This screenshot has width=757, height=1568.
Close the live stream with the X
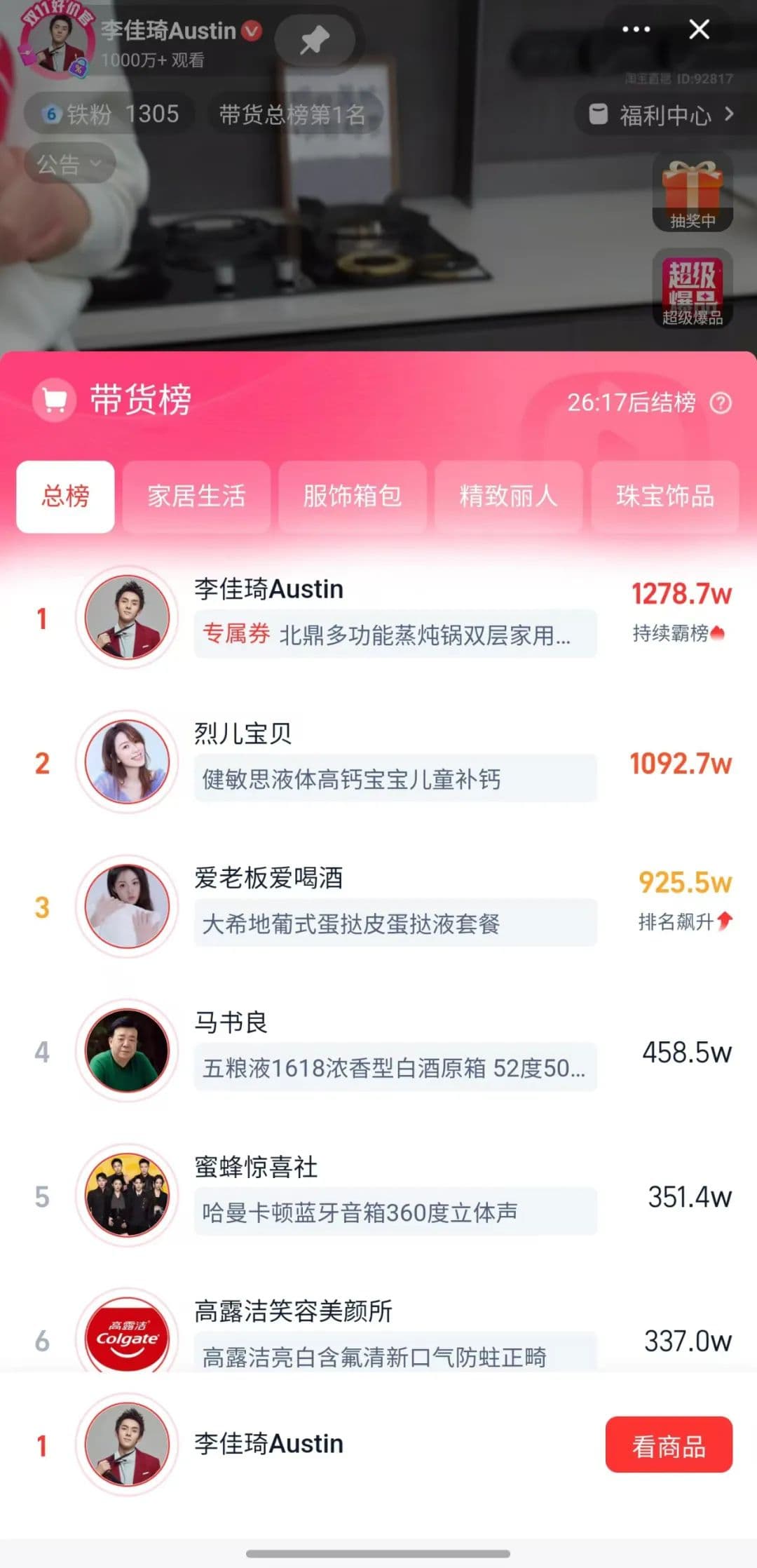699,29
